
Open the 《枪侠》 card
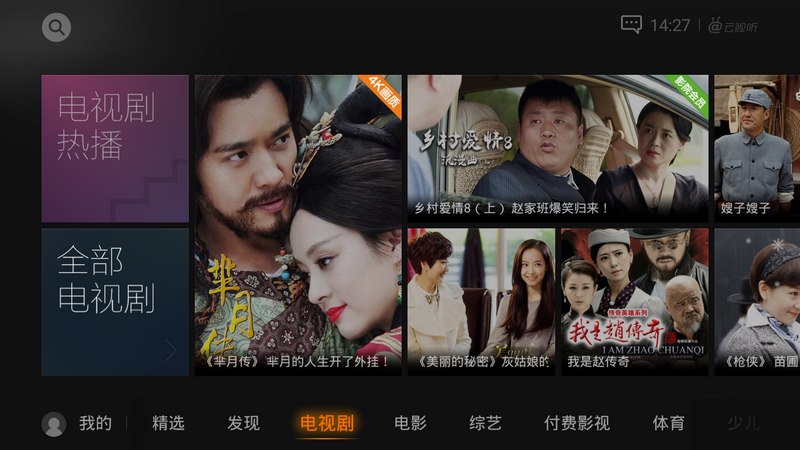757,301
